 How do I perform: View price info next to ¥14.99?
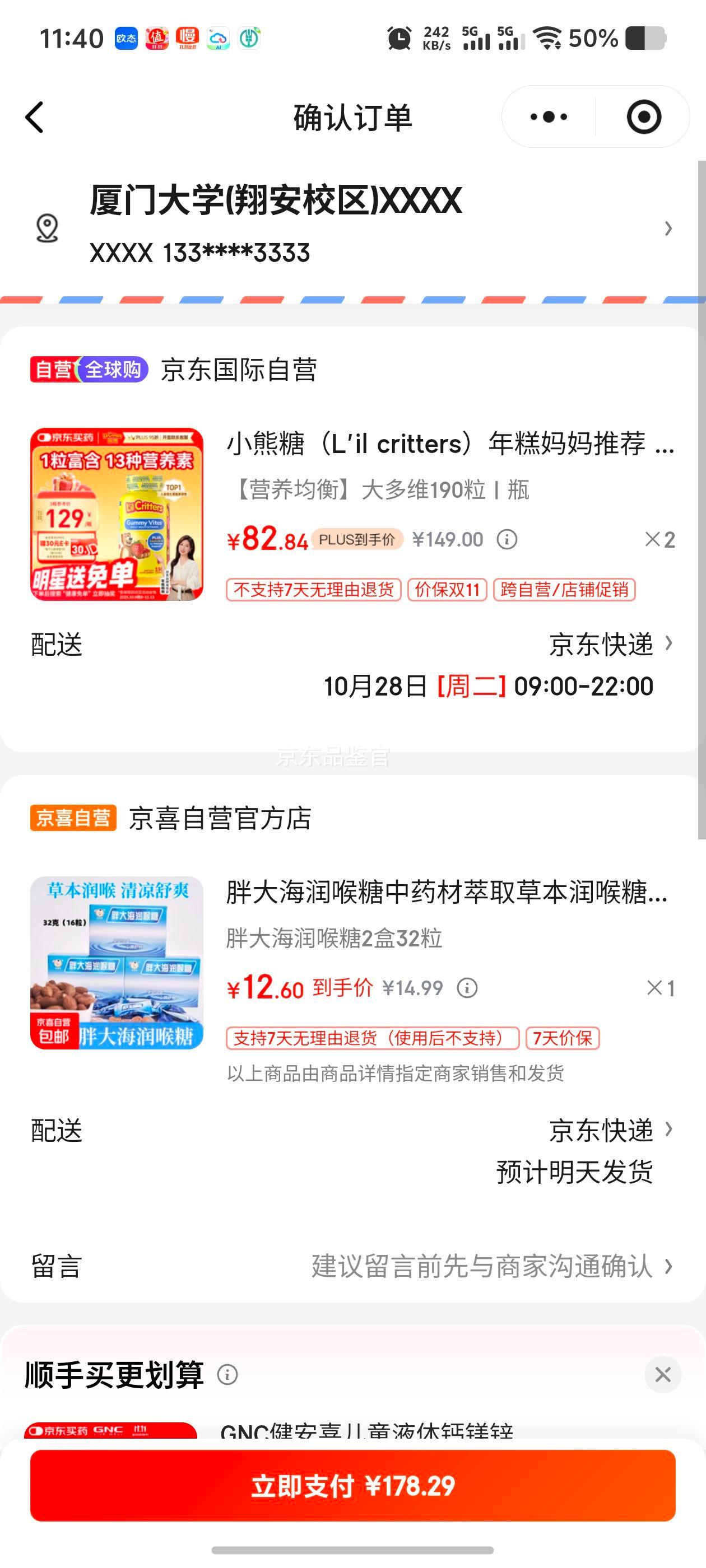(467, 988)
